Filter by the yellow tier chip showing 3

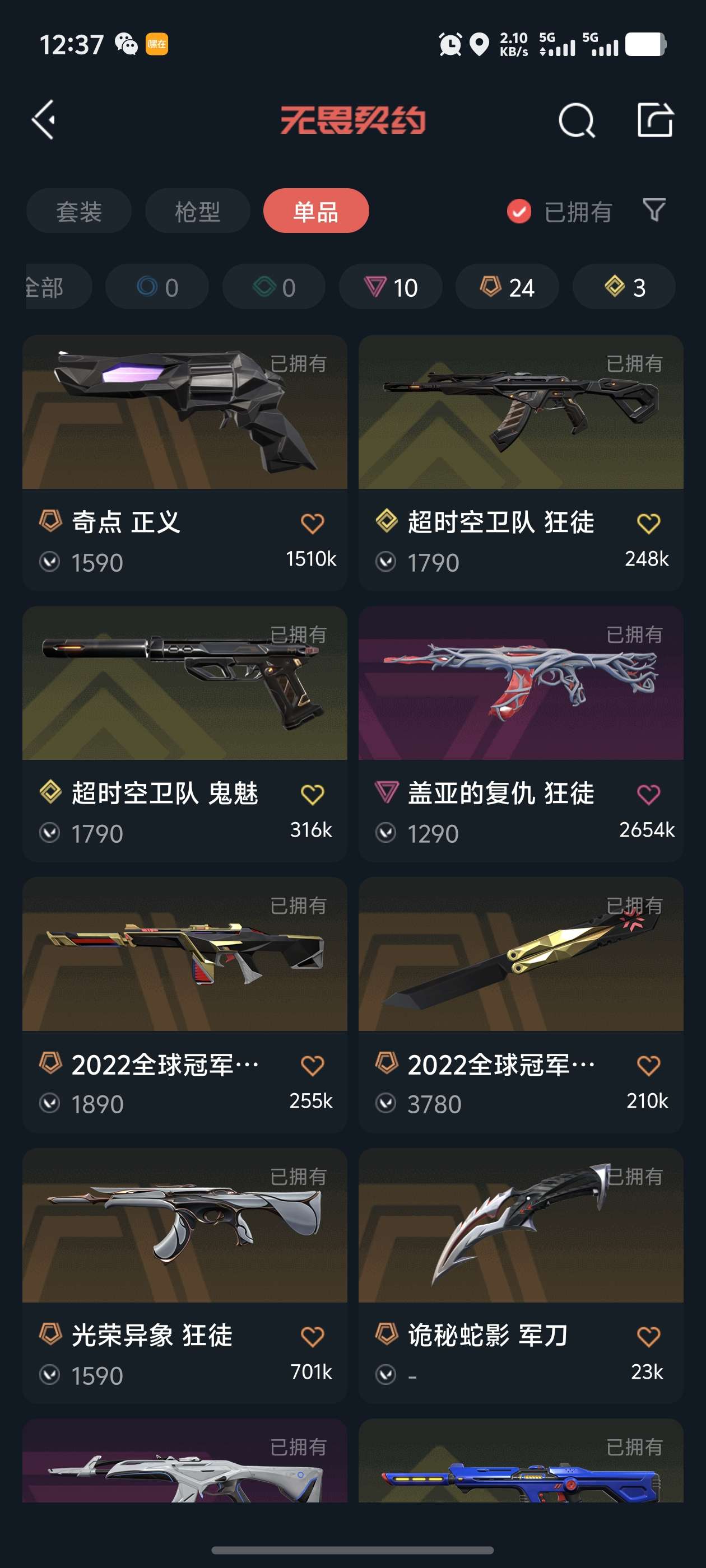pos(624,287)
